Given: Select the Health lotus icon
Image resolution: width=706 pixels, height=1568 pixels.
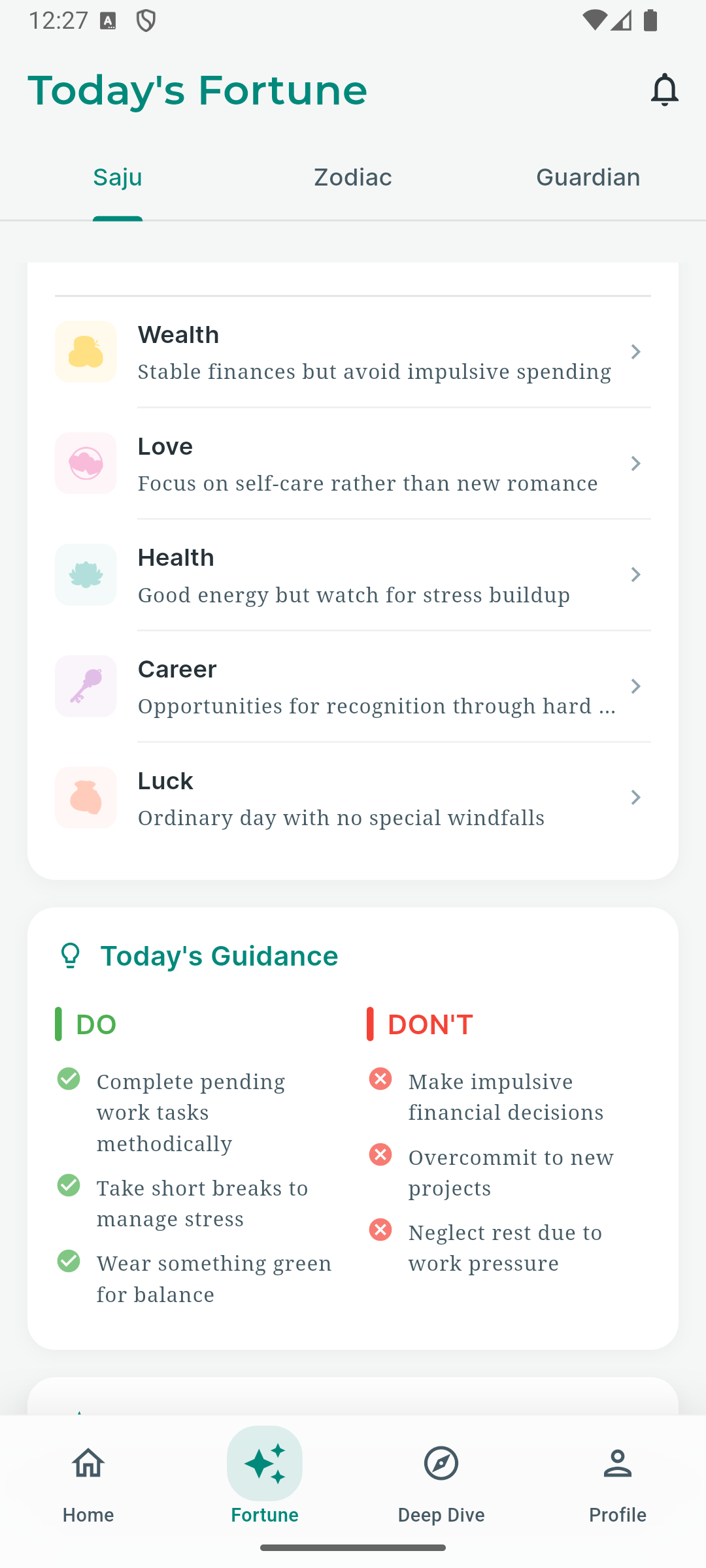Looking at the screenshot, I should pyautogui.click(x=86, y=574).
